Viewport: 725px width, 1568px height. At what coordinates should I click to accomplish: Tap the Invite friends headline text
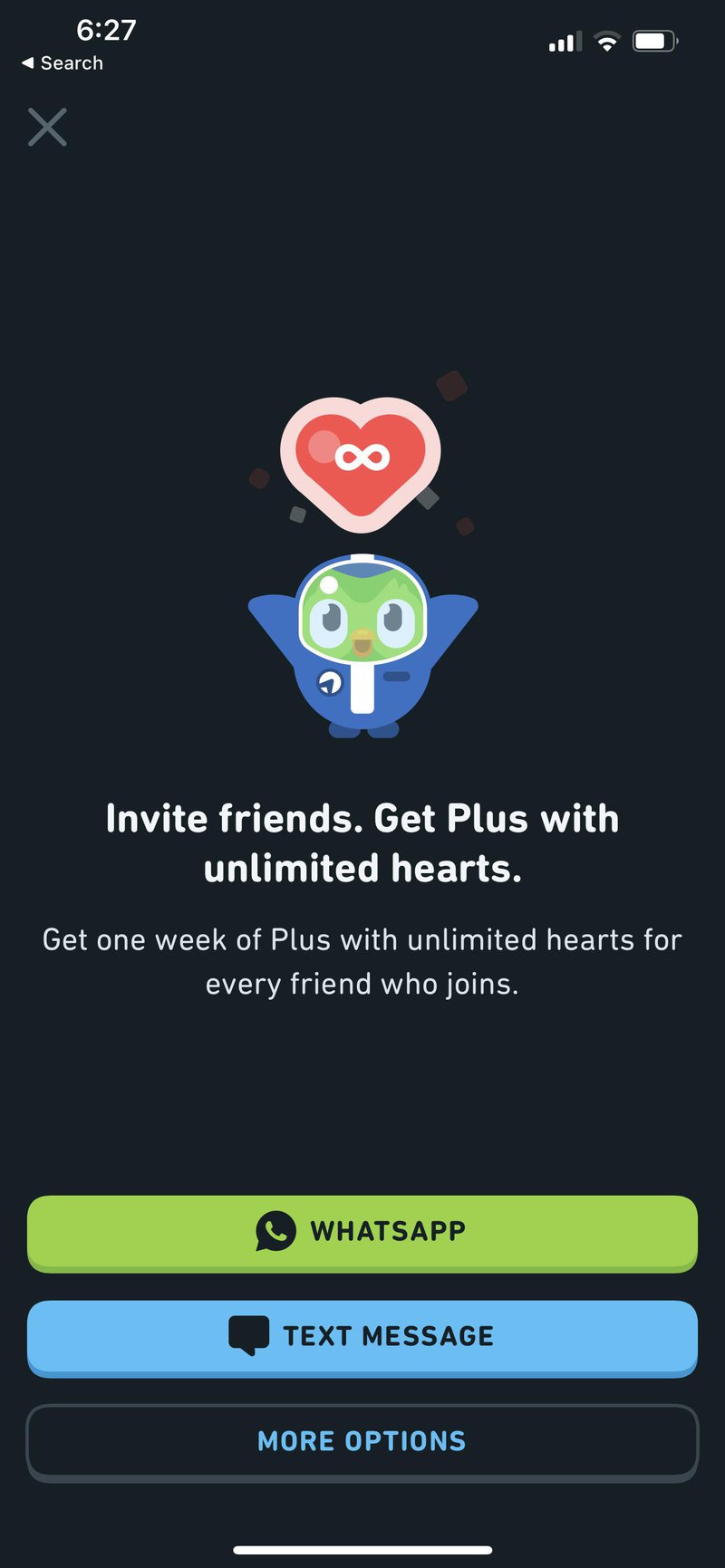coord(362,842)
